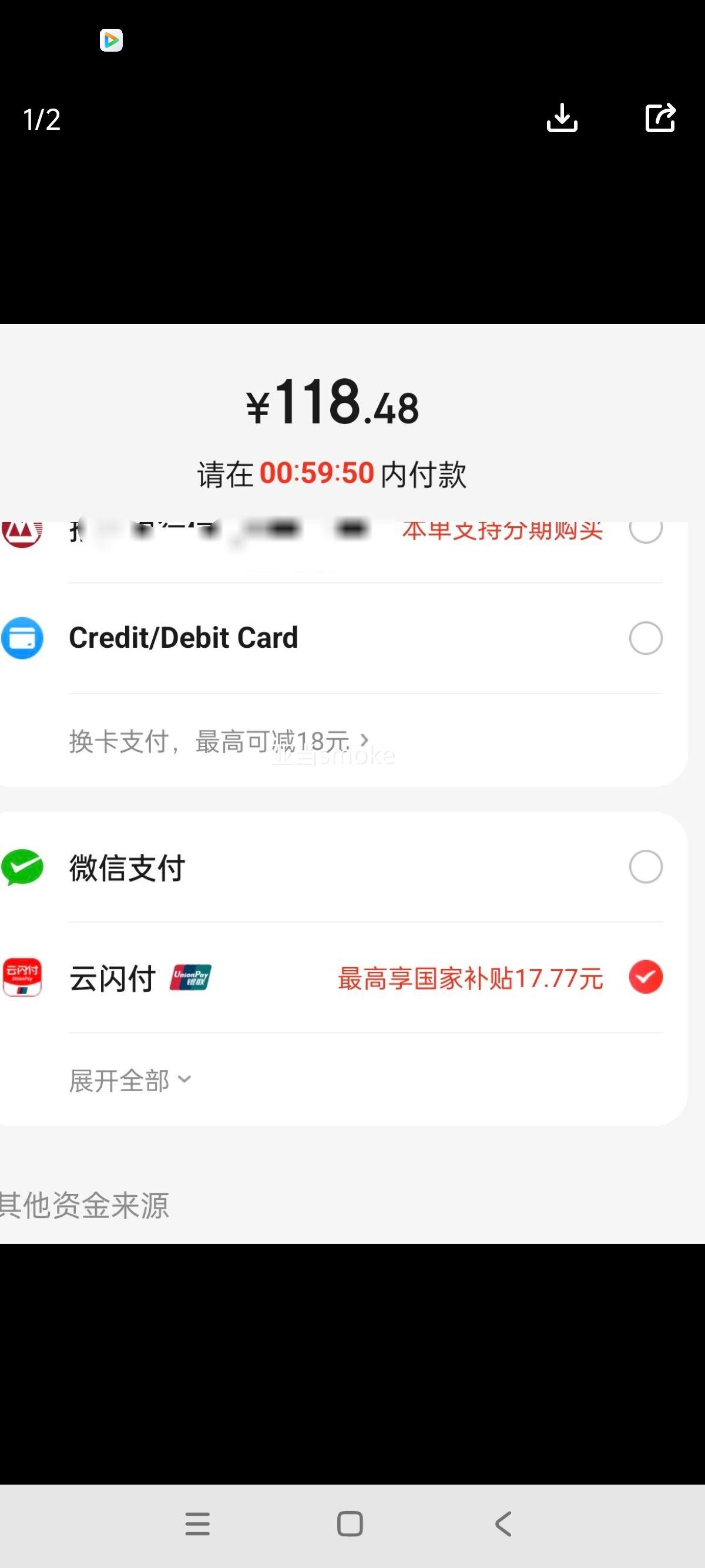This screenshot has width=705, height=1568.
Task: Go back using the system back button
Action: point(503,1524)
